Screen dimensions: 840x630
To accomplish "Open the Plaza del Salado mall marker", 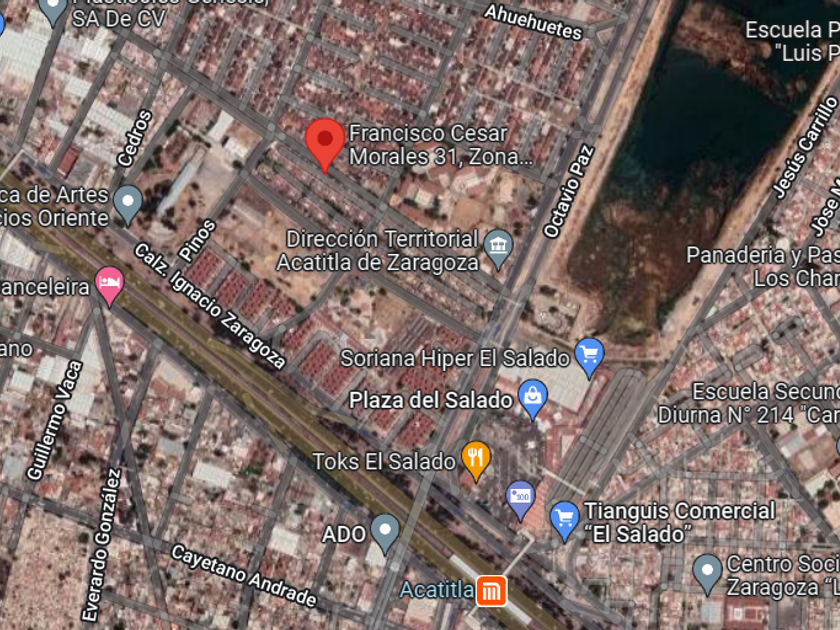I will 532,398.
